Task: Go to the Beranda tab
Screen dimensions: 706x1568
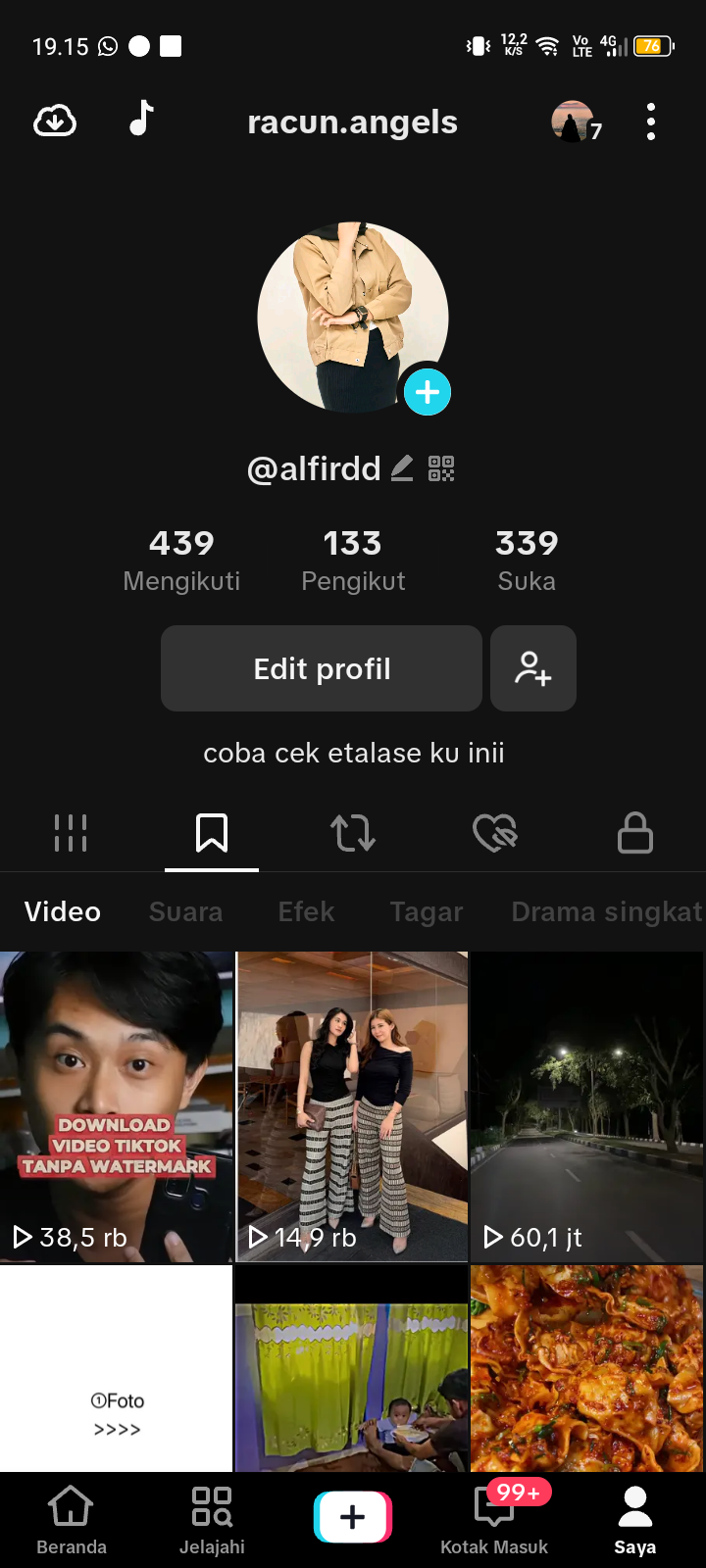Action: click(72, 1520)
